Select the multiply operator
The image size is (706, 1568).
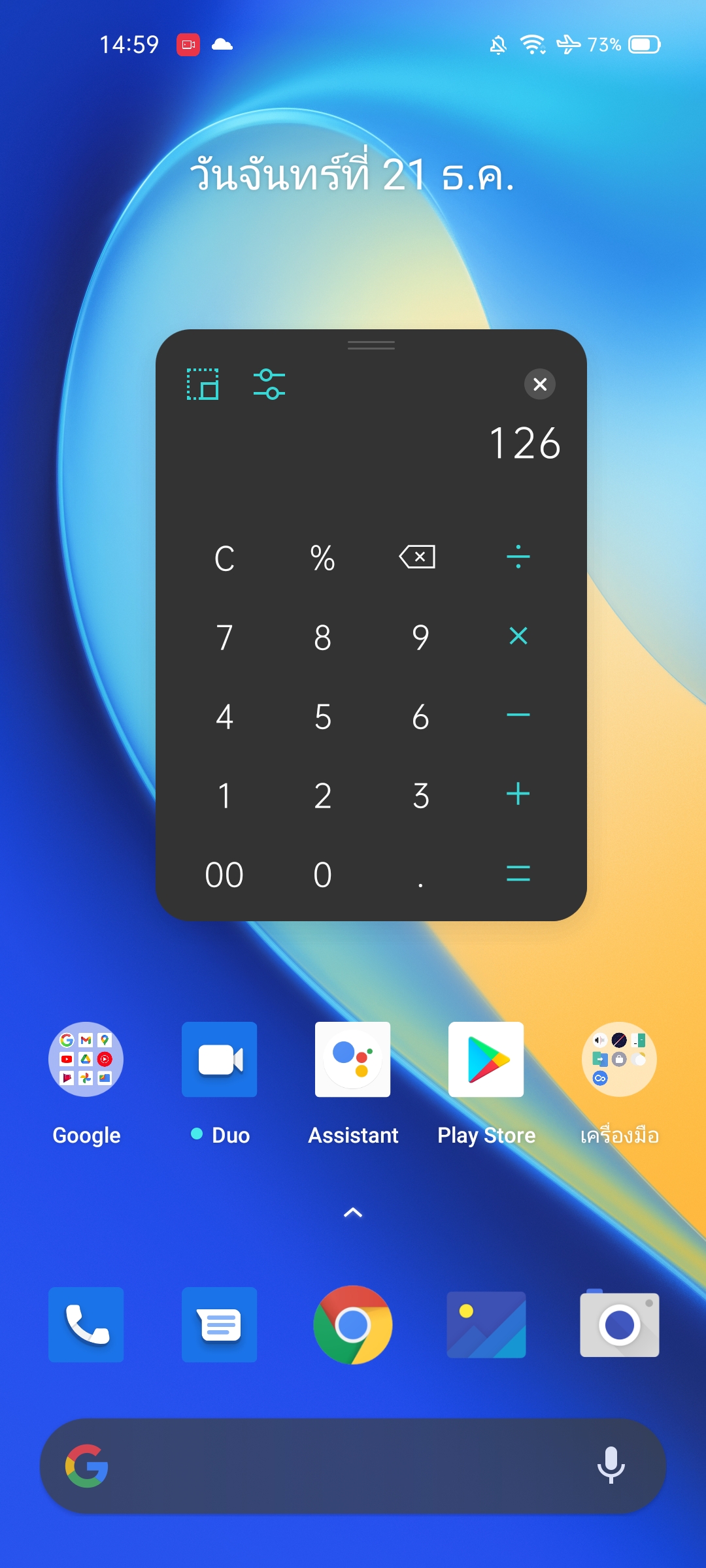tap(518, 636)
